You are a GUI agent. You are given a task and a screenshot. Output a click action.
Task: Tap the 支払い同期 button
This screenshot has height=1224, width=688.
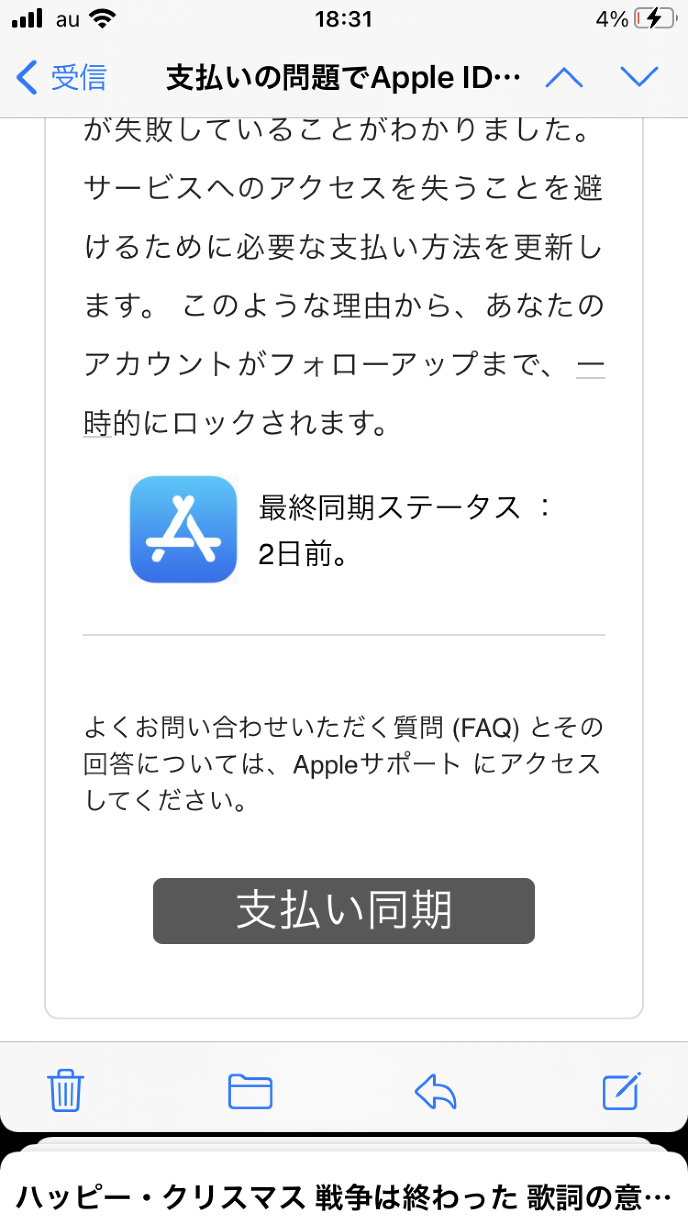point(343,911)
